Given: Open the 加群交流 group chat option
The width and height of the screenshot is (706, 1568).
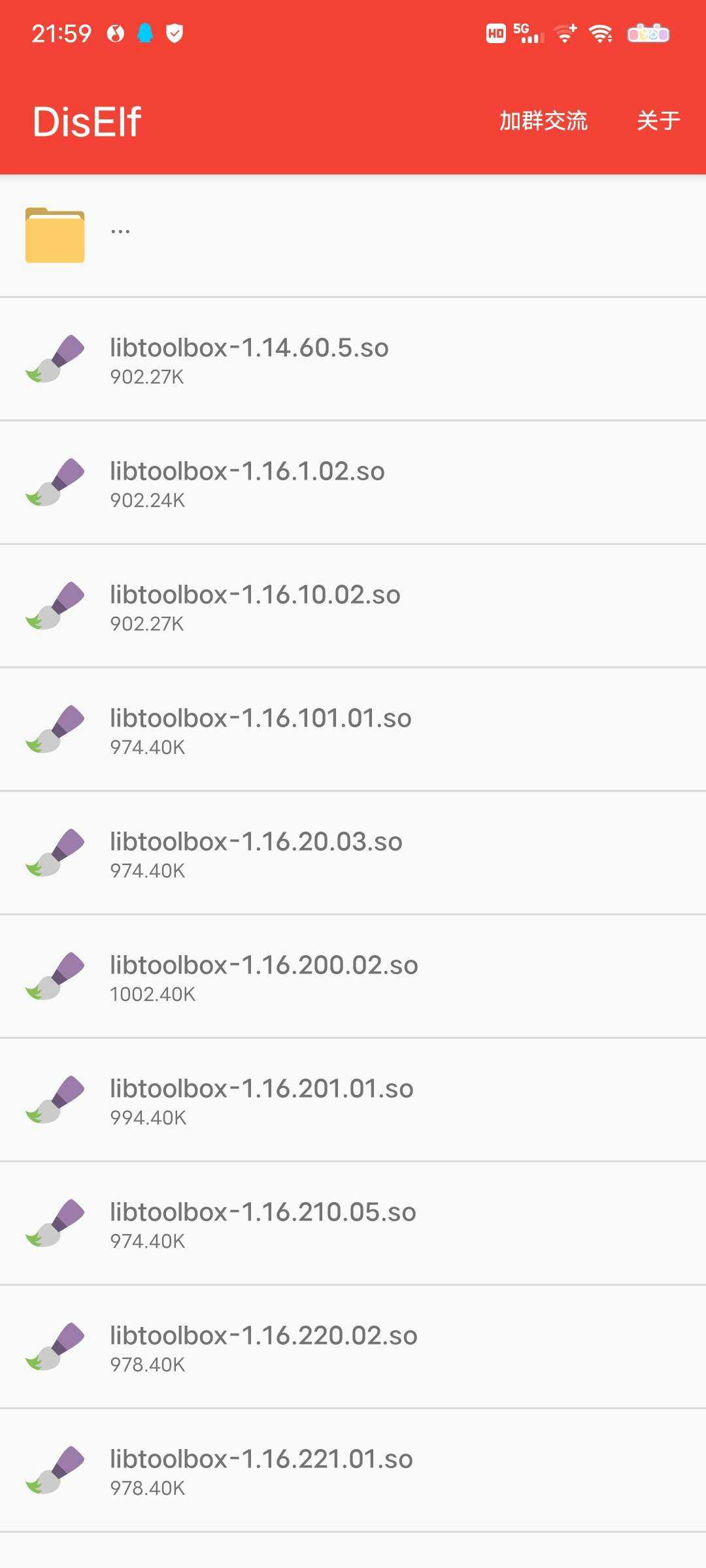Looking at the screenshot, I should [543, 121].
